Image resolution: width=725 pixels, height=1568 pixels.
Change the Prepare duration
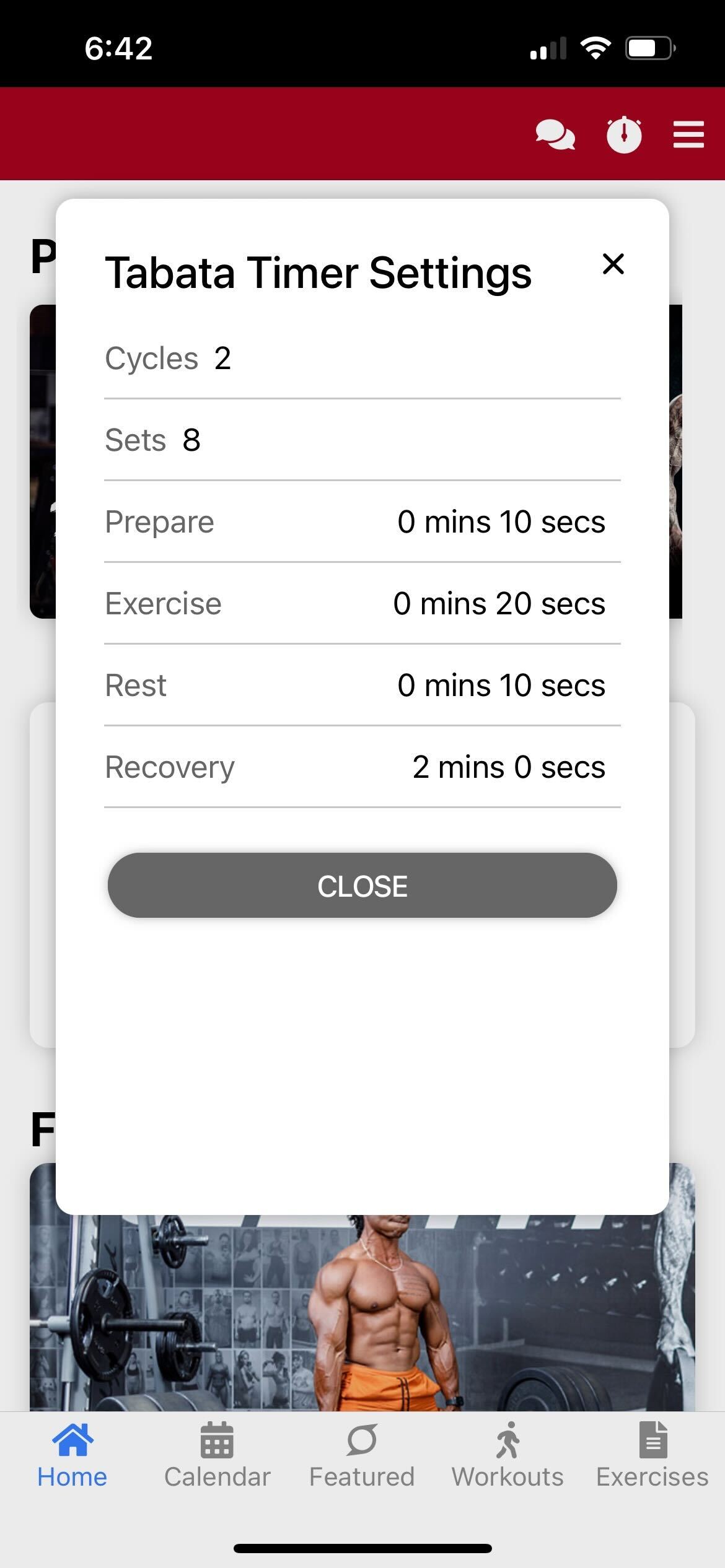pos(501,522)
